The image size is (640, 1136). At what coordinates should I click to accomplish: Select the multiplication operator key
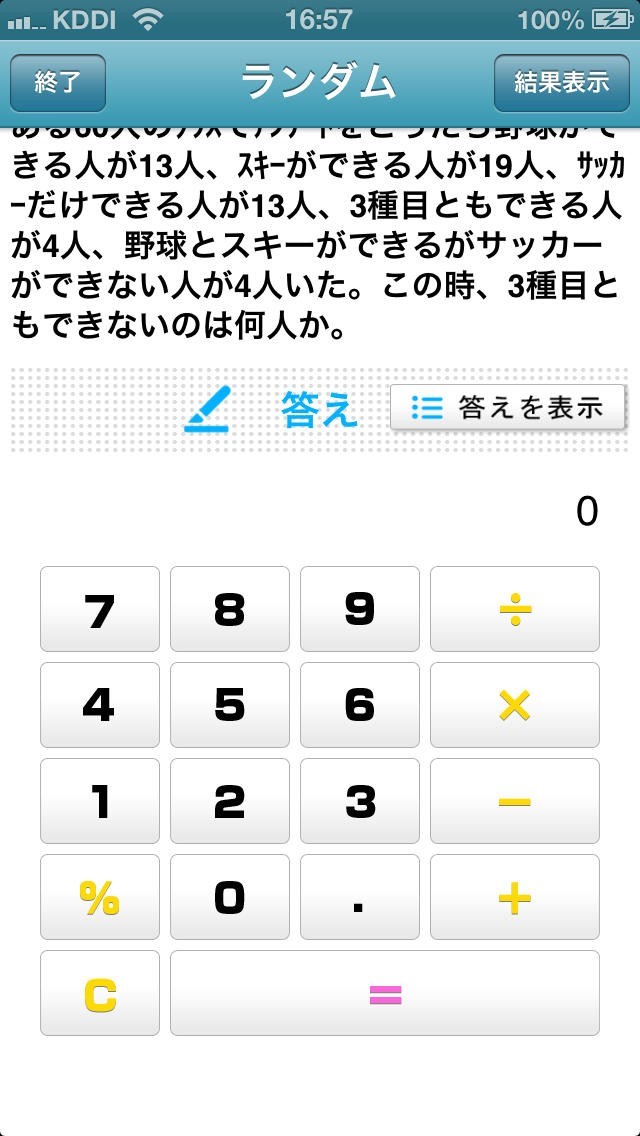[x=514, y=705]
